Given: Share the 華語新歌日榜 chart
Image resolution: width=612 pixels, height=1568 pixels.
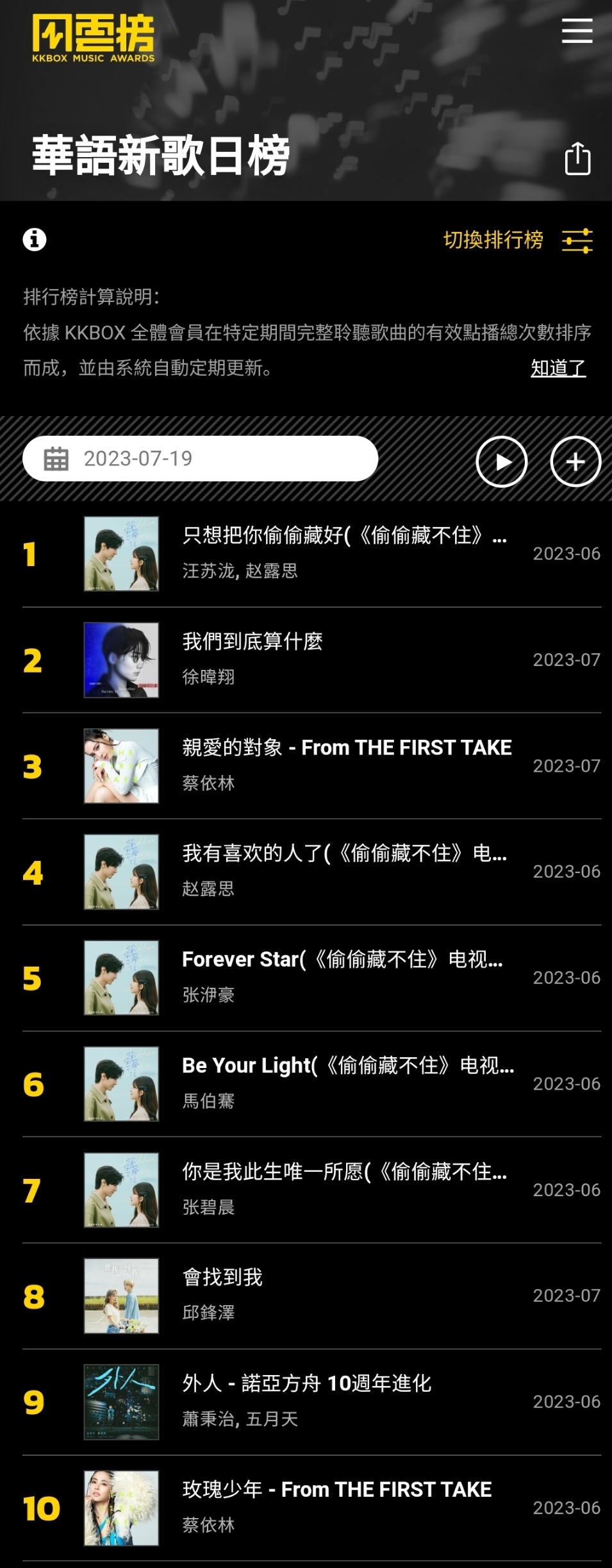Looking at the screenshot, I should tap(577, 158).
